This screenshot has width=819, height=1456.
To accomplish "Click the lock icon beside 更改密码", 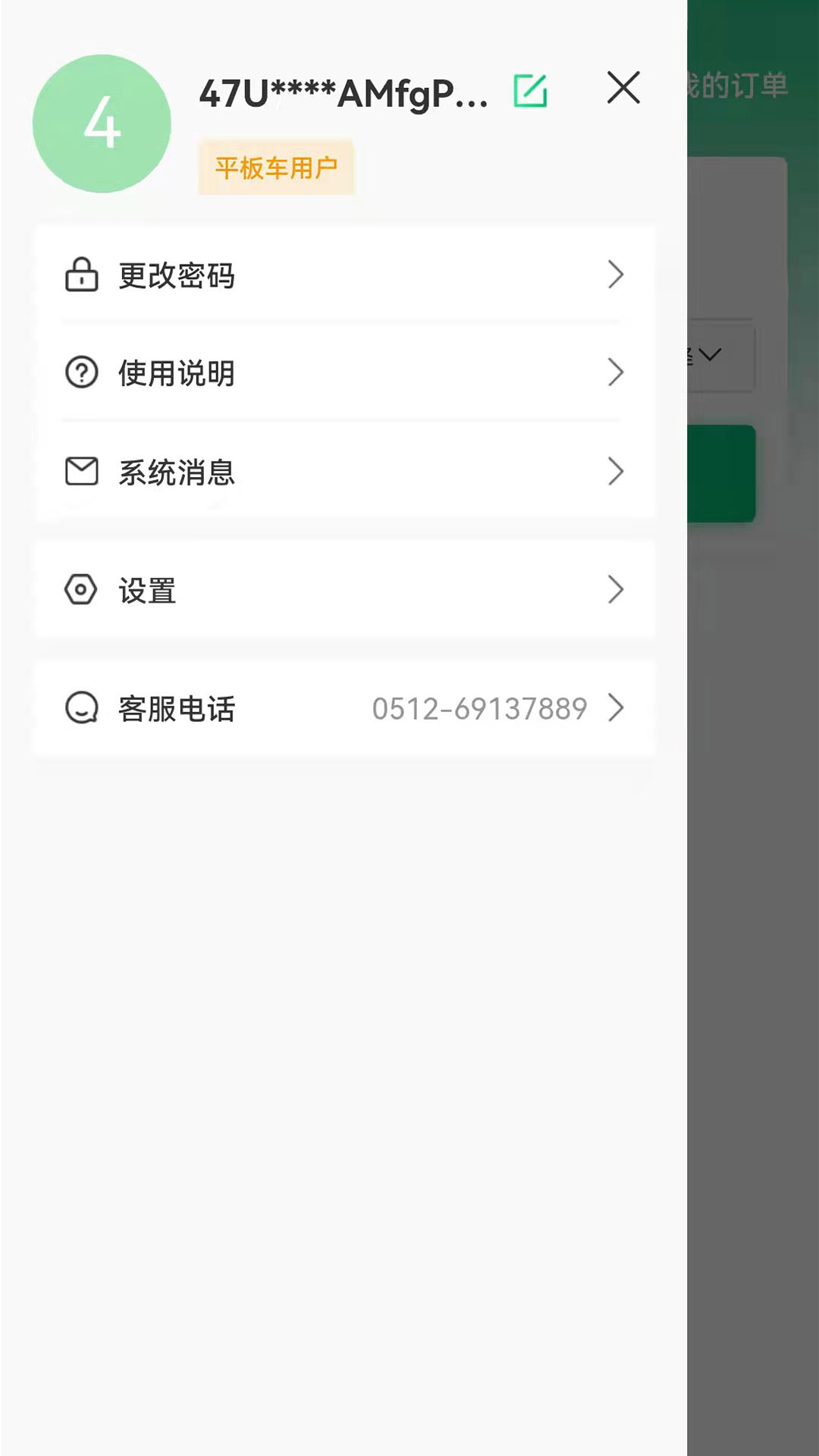I will 82,275.
